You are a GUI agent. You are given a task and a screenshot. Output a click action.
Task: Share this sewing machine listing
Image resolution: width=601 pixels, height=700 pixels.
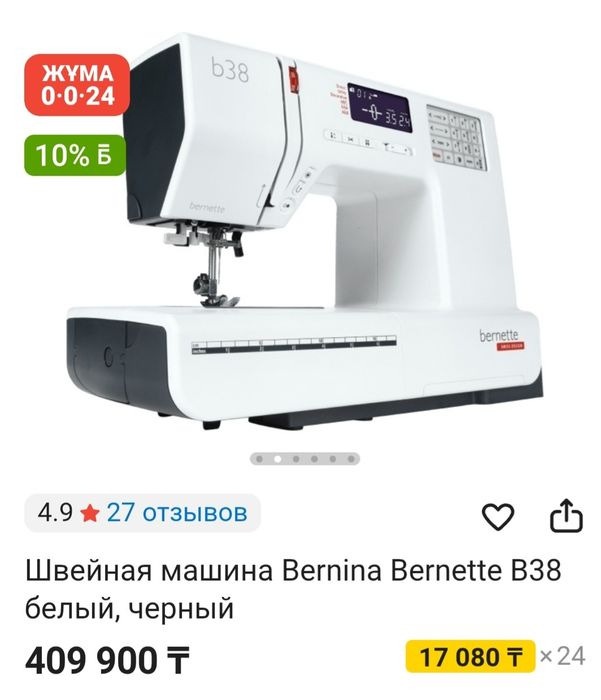pos(566,516)
